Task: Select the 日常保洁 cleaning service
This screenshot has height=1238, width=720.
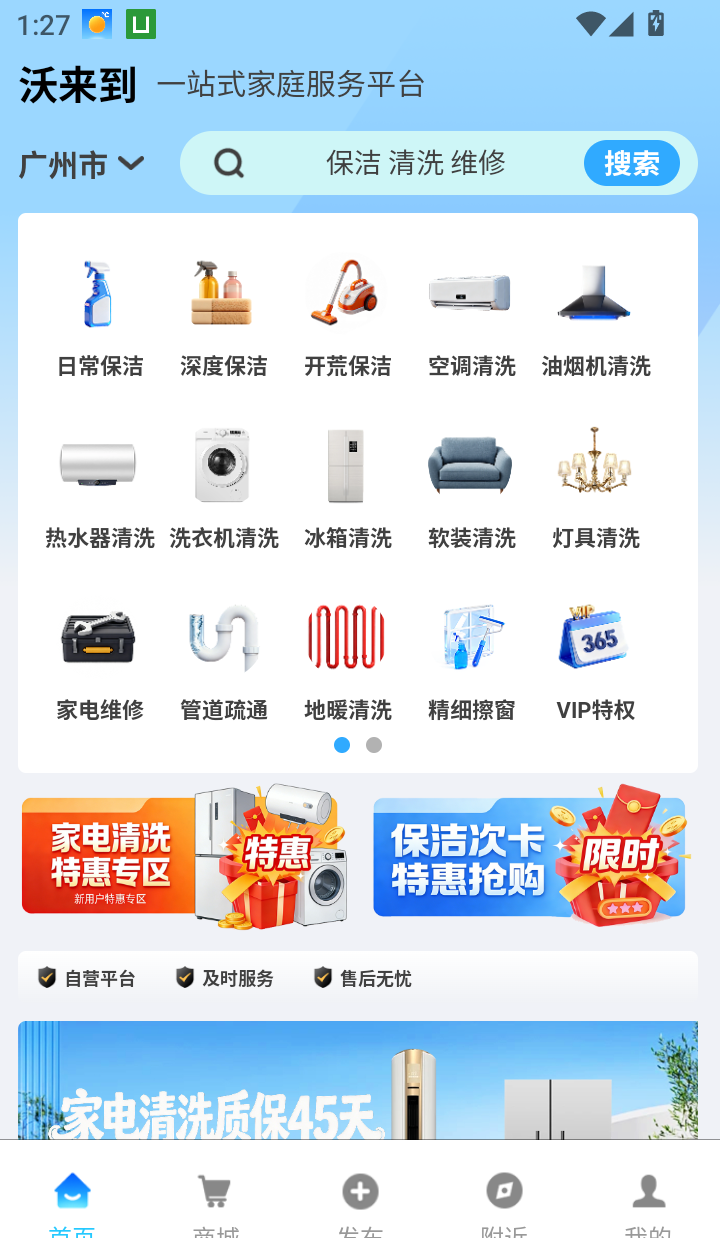Action: click(x=101, y=293)
